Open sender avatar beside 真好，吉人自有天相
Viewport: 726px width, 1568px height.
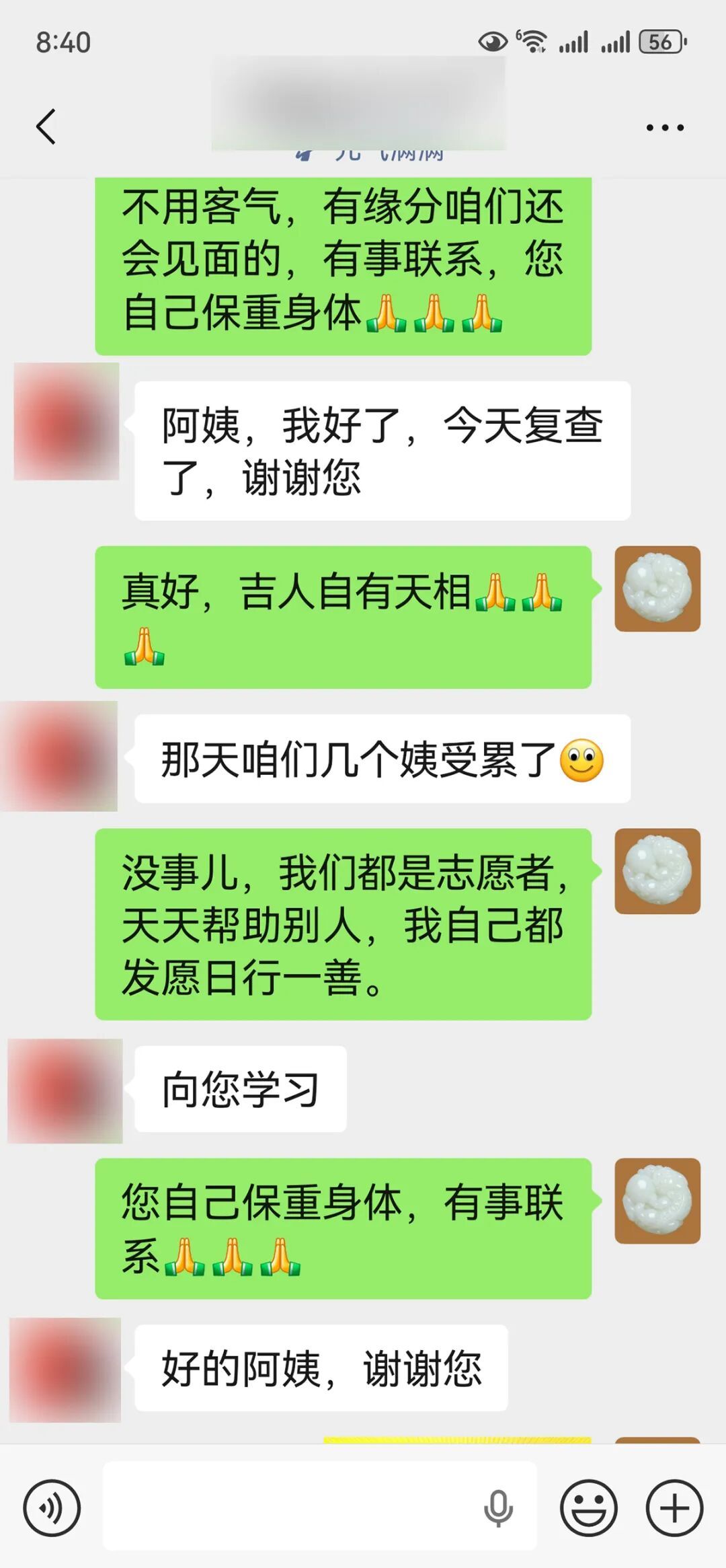coord(657,589)
